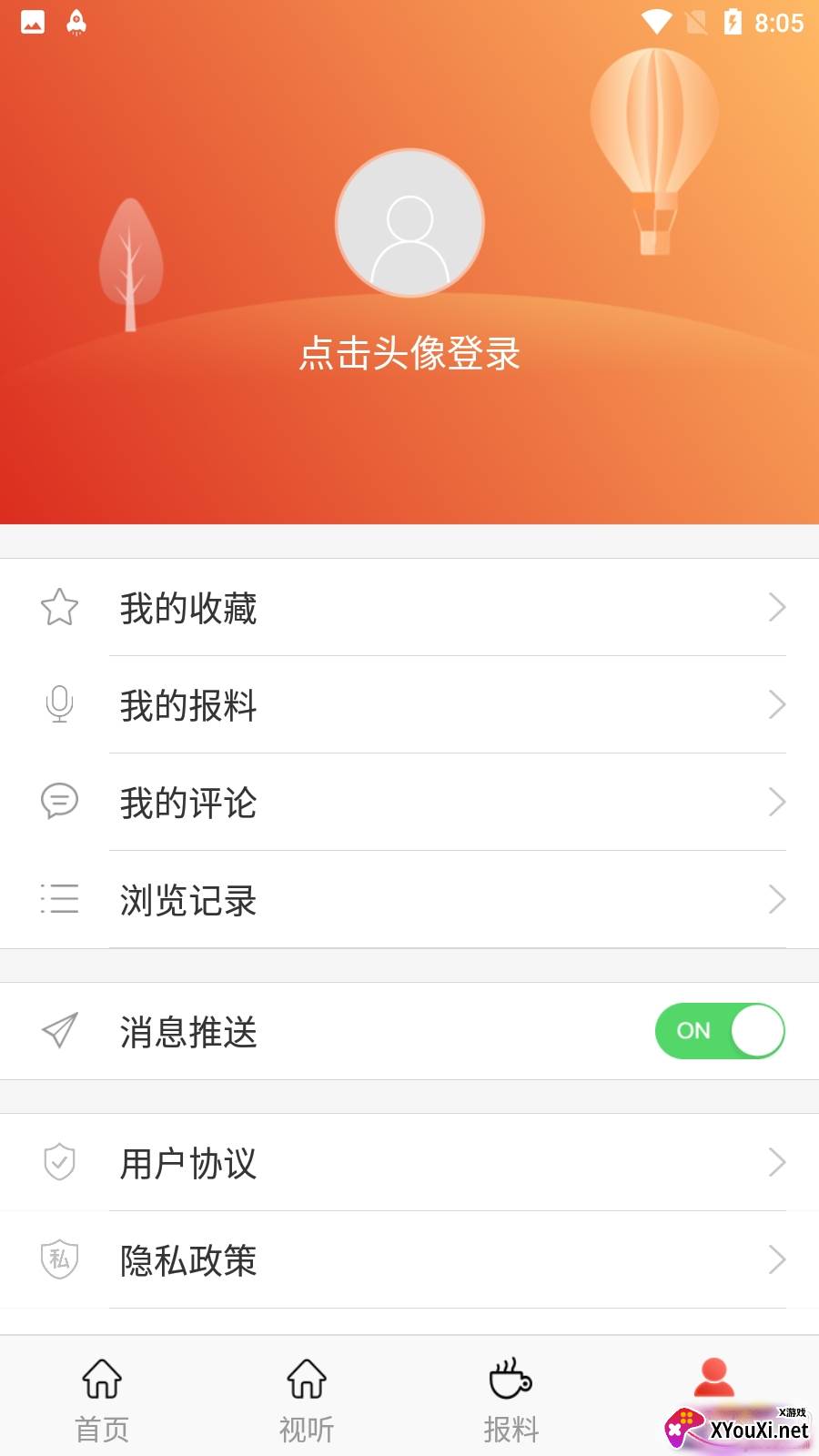View 浏览记录 browsing history

(409, 900)
